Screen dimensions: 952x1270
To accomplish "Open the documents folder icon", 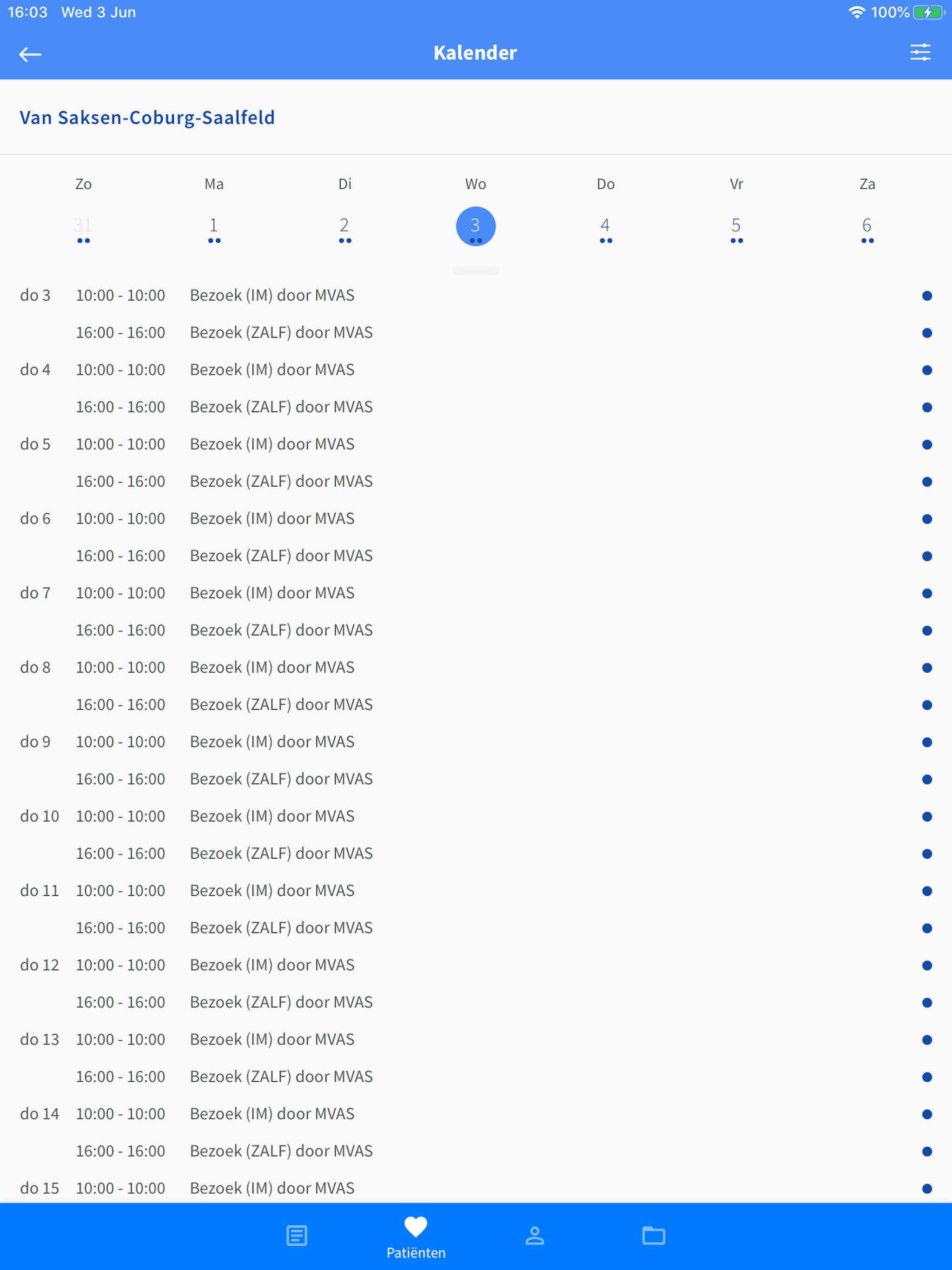I will 654,1236.
